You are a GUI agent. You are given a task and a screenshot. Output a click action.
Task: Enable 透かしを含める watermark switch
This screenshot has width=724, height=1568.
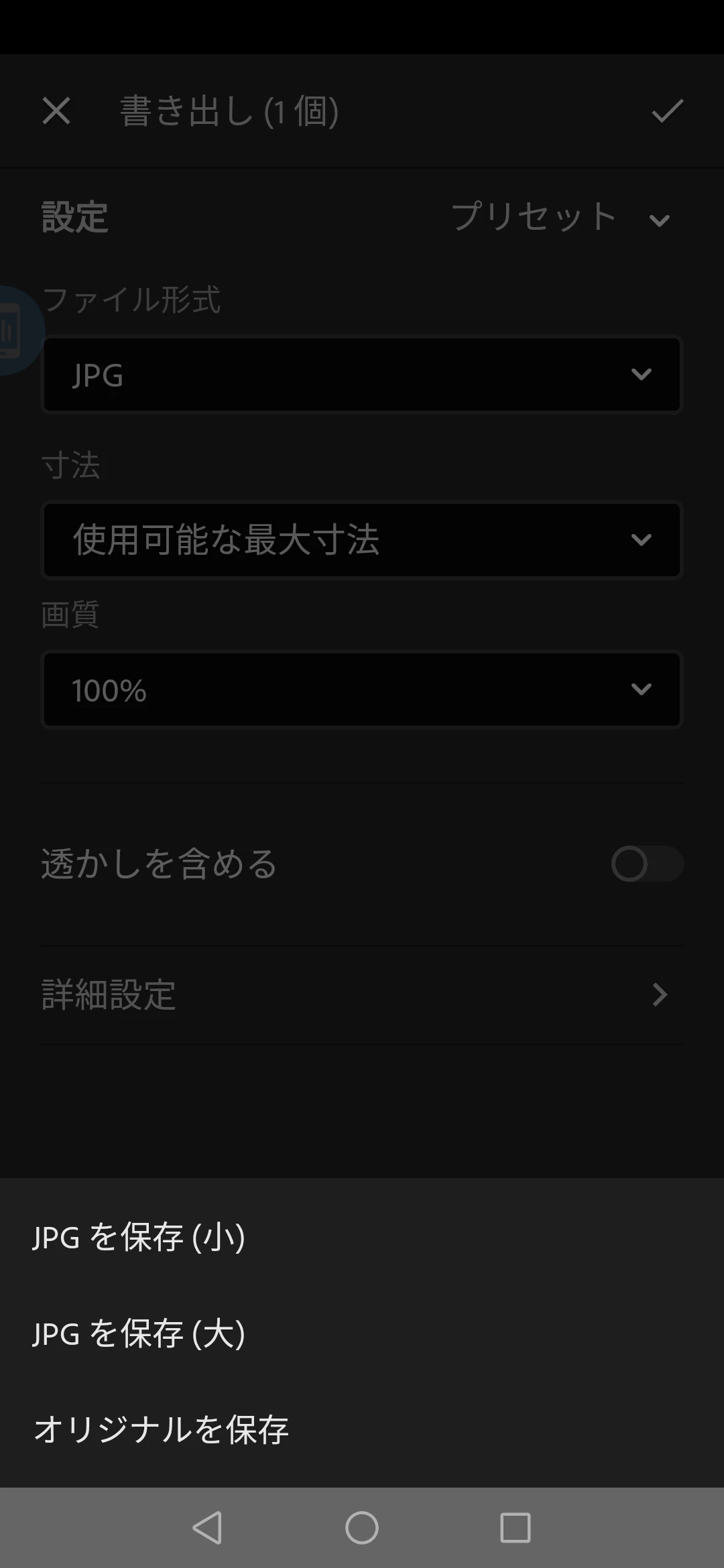coord(646,864)
